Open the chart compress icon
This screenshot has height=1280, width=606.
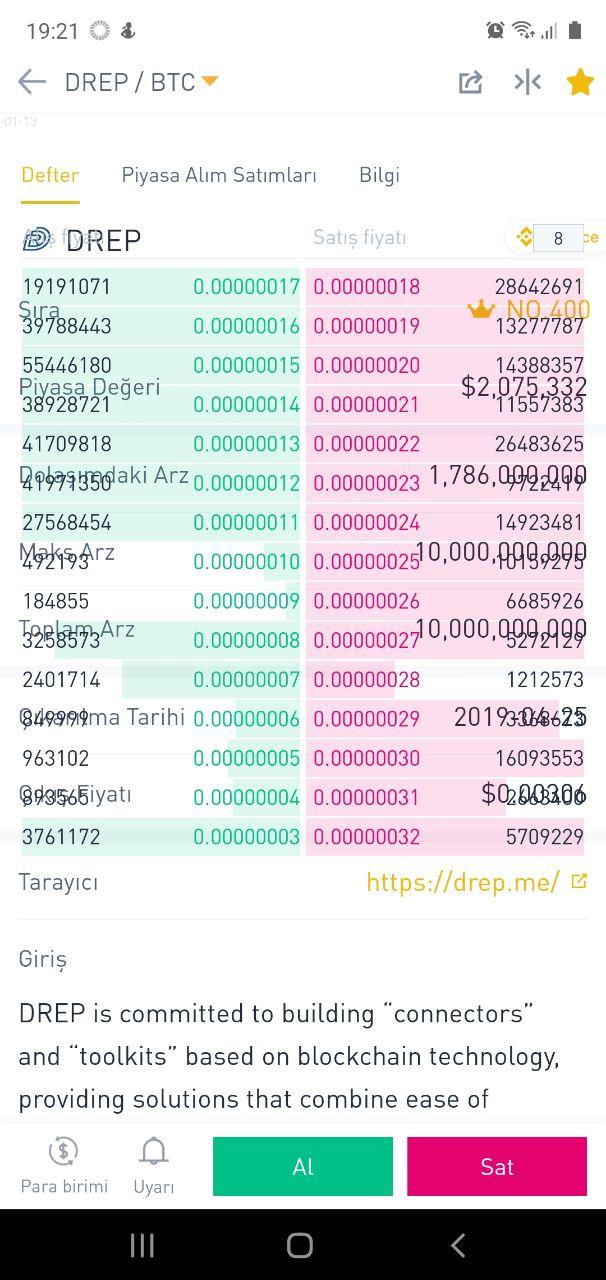(527, 82)
